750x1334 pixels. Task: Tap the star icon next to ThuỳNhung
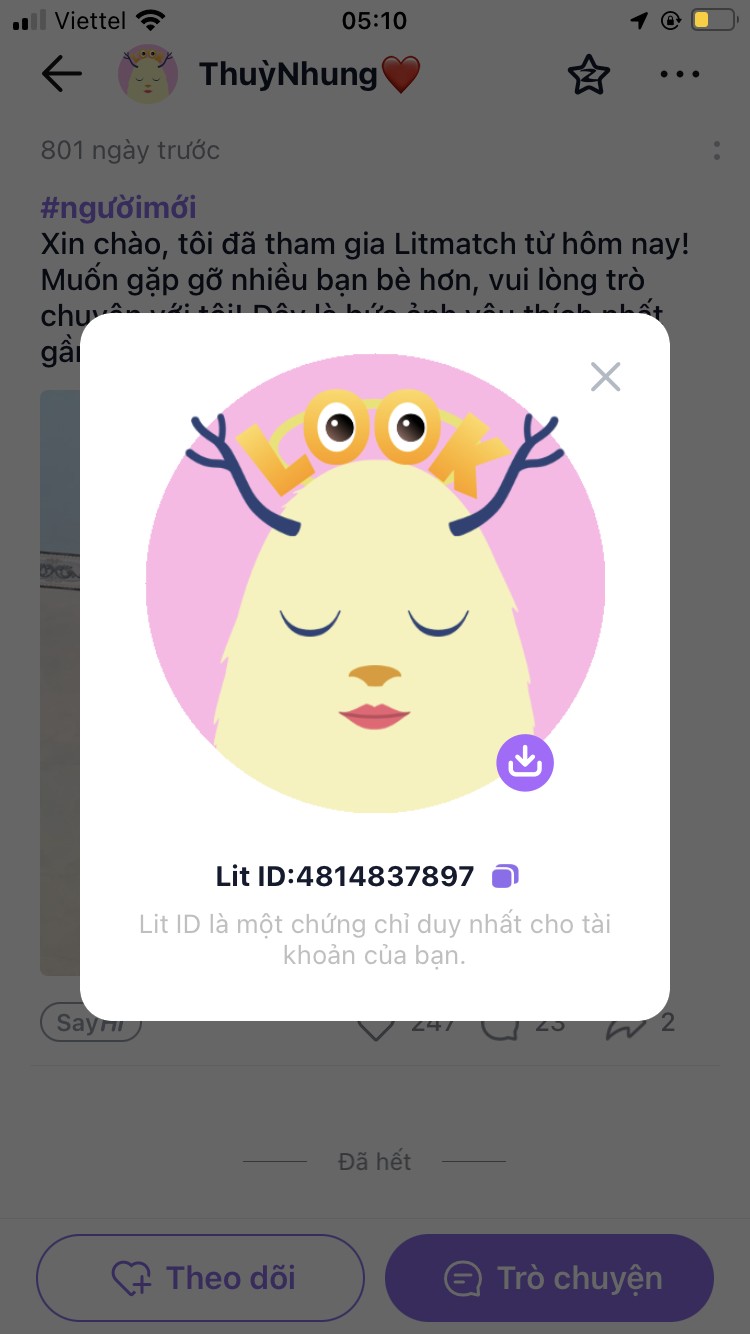tap(588, 74)
